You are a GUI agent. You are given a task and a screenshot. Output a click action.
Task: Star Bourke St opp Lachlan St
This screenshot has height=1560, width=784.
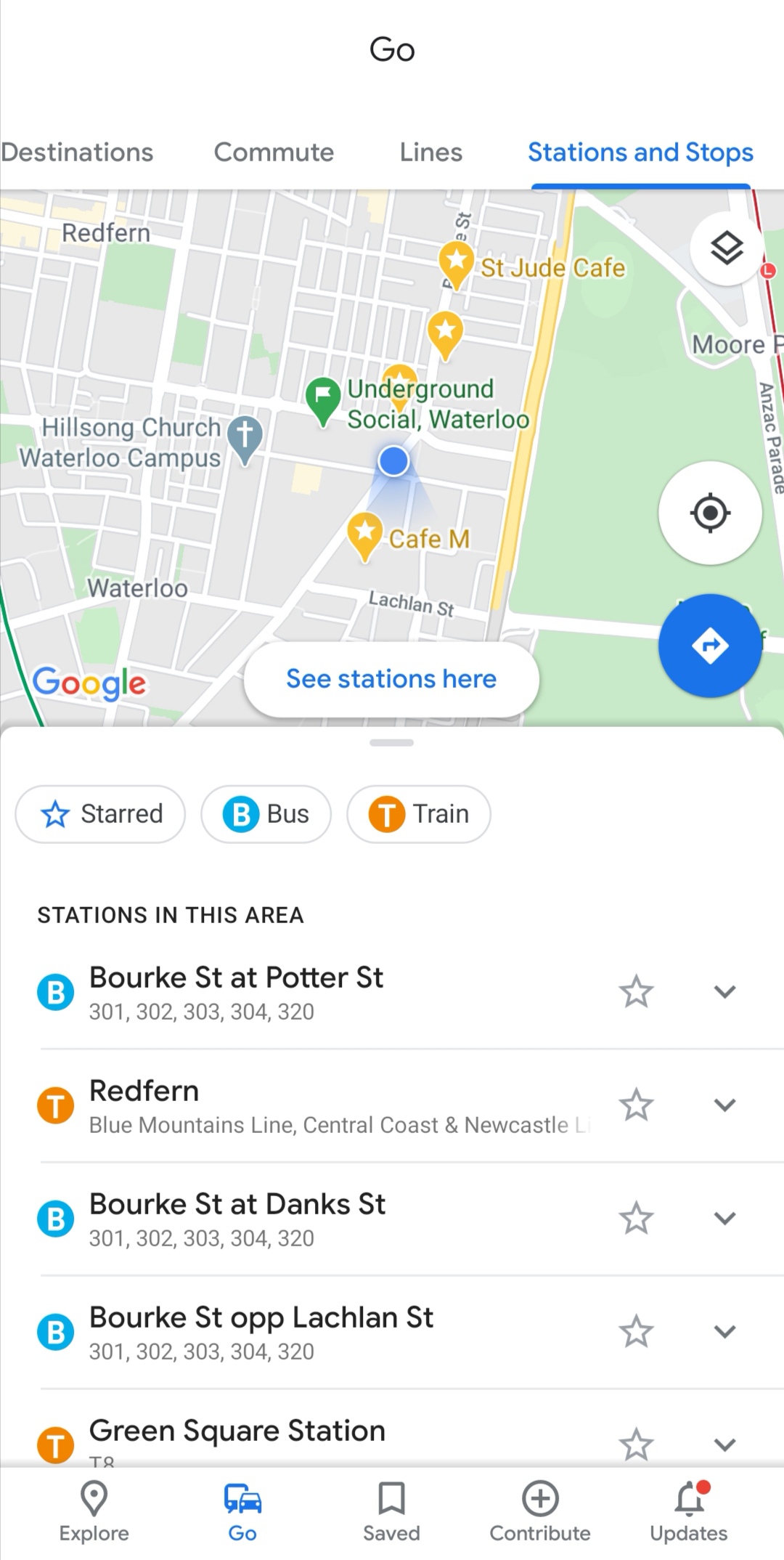(x=637, y=1331)
